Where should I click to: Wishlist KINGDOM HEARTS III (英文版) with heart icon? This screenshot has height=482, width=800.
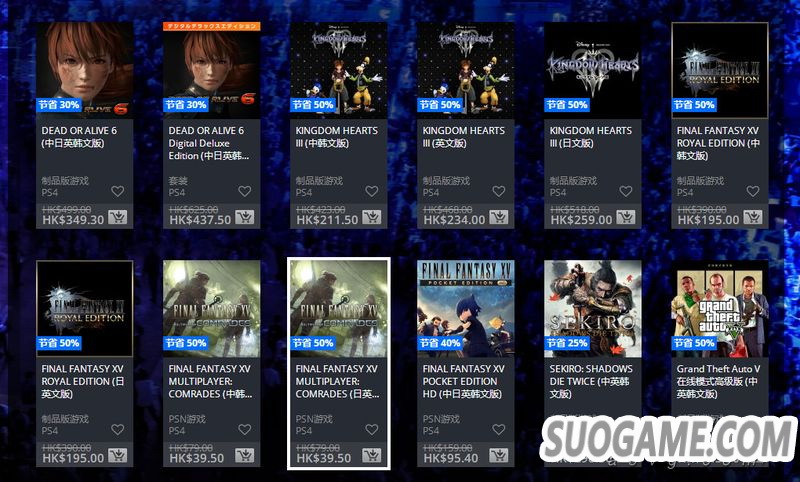(x=498, y=191)
